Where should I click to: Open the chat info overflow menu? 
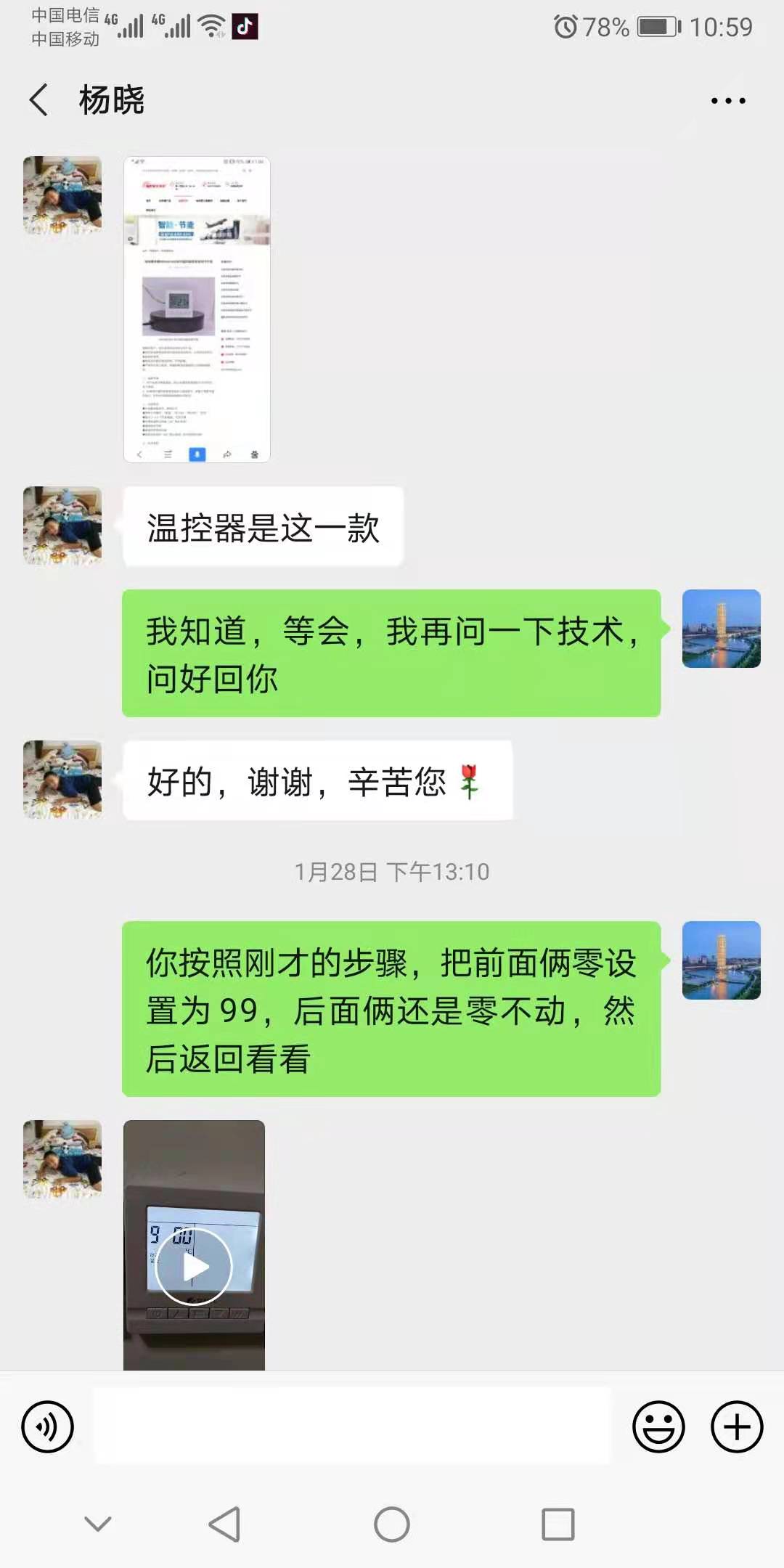point(727,101)
